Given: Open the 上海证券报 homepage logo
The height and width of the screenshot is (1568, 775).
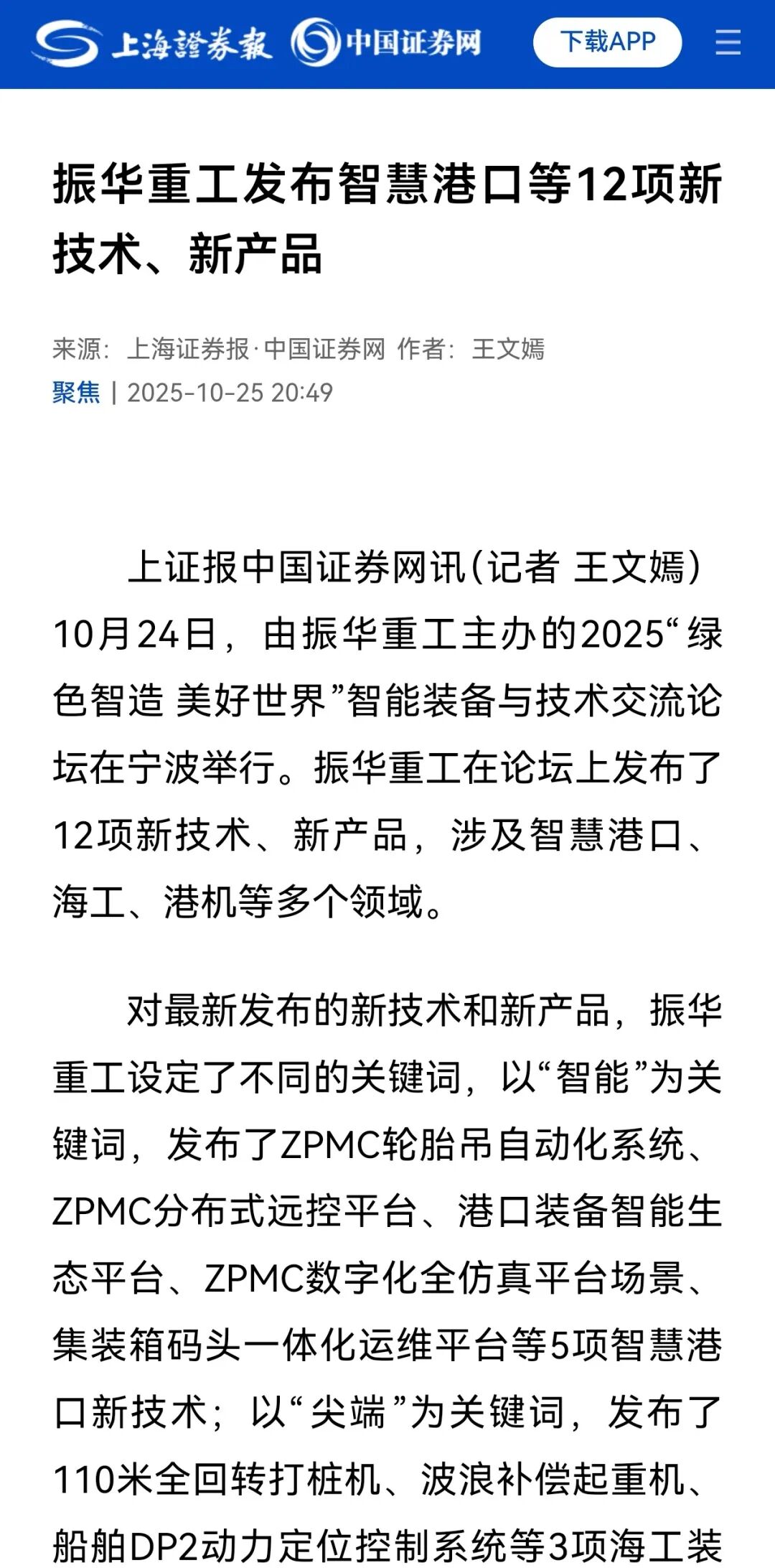Looking at the screenshot, I should [153, 43].
